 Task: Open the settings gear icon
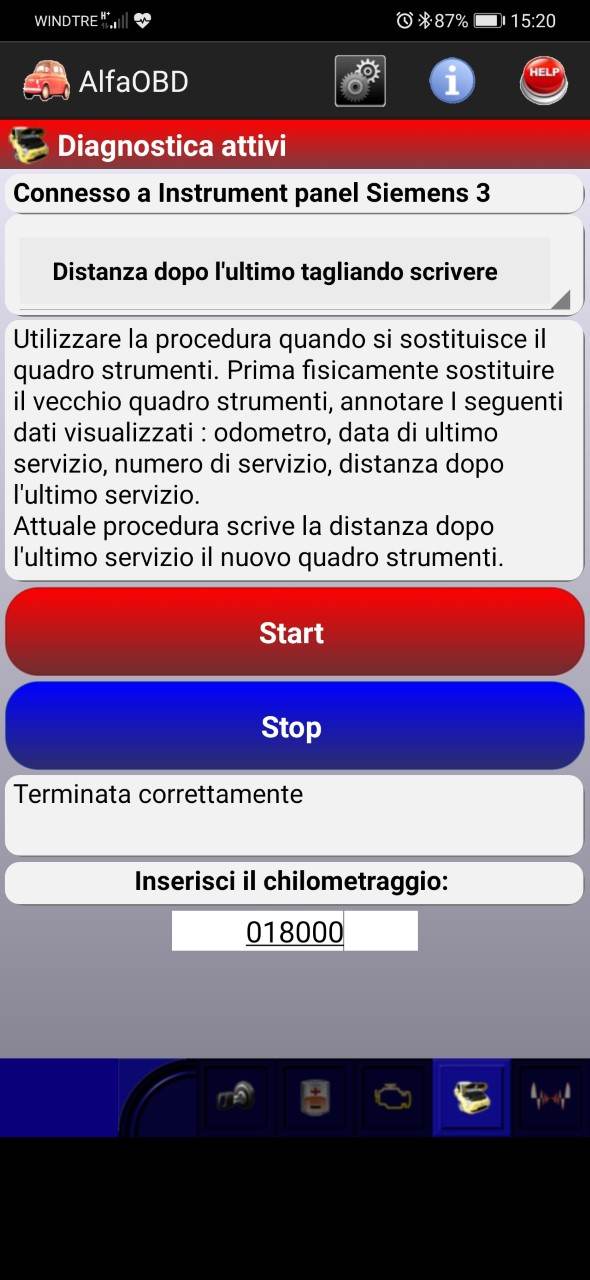(x=360, y=81)
